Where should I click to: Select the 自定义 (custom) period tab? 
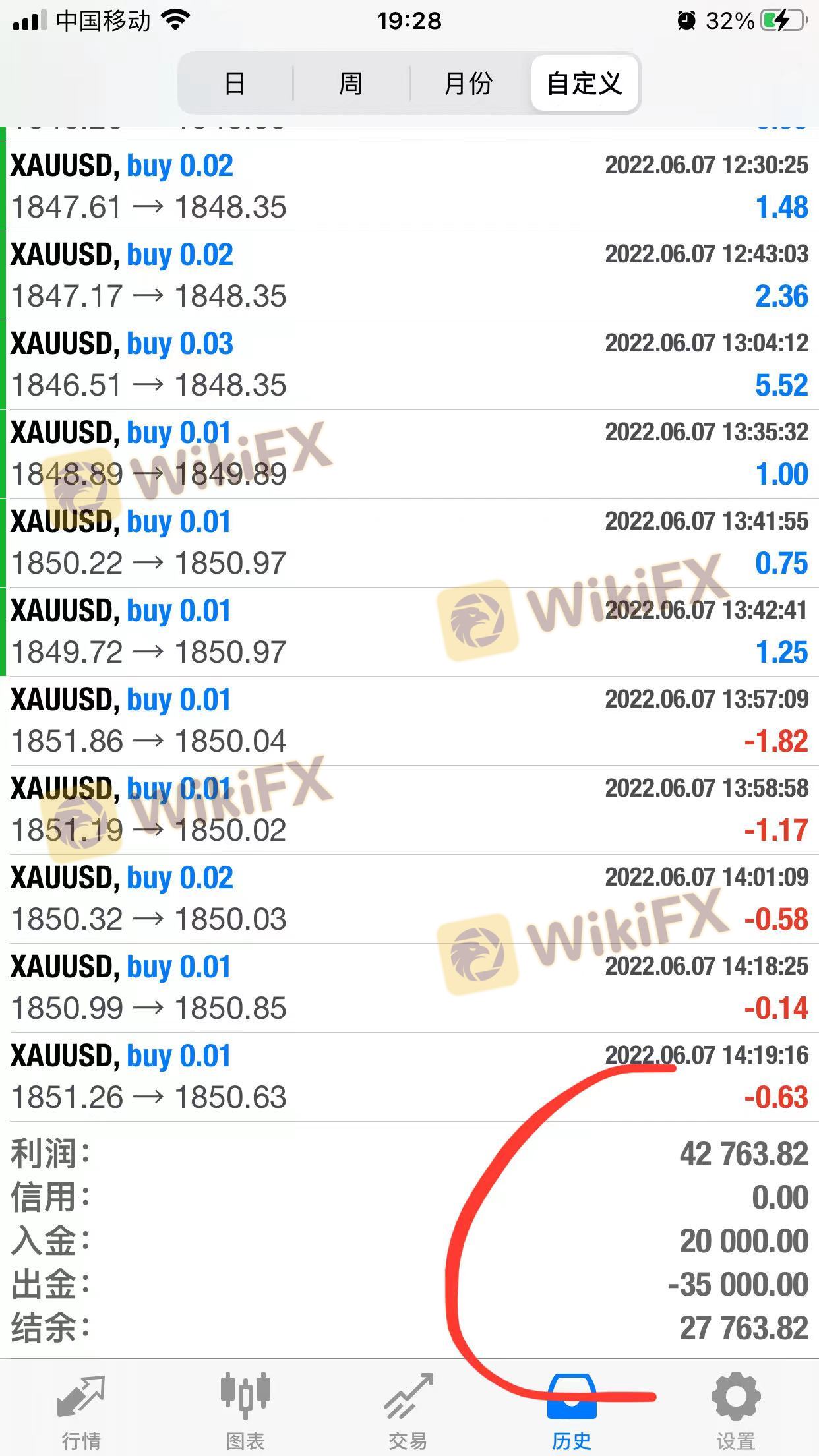point(584,84)
